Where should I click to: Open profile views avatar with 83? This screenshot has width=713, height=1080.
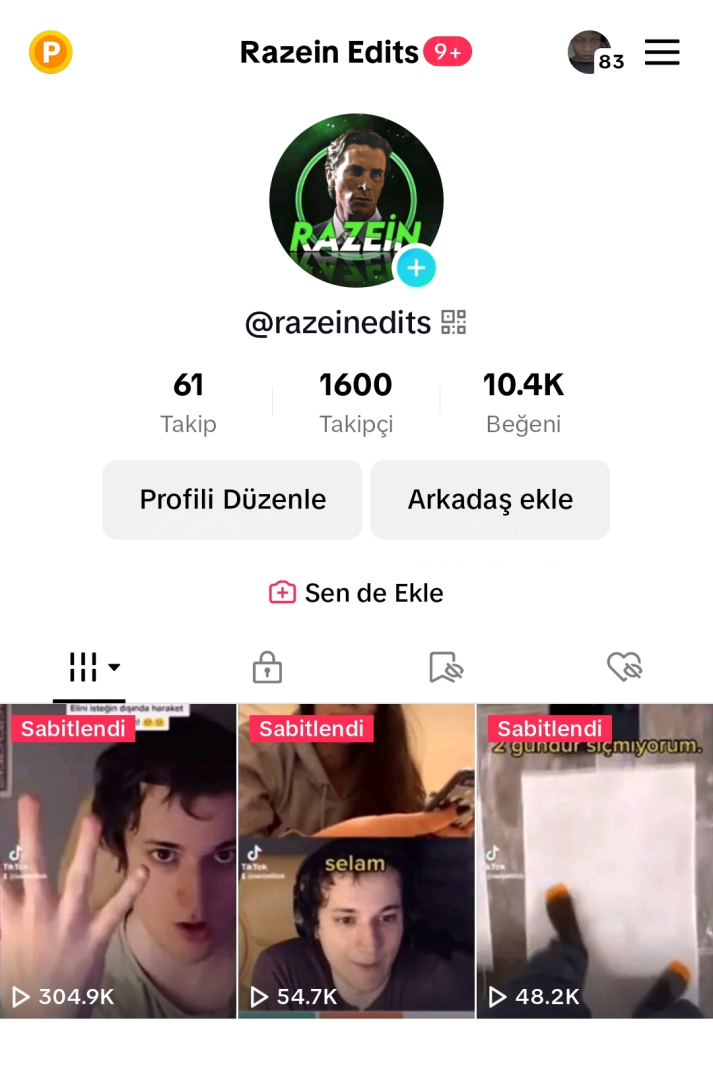point(590,52)
